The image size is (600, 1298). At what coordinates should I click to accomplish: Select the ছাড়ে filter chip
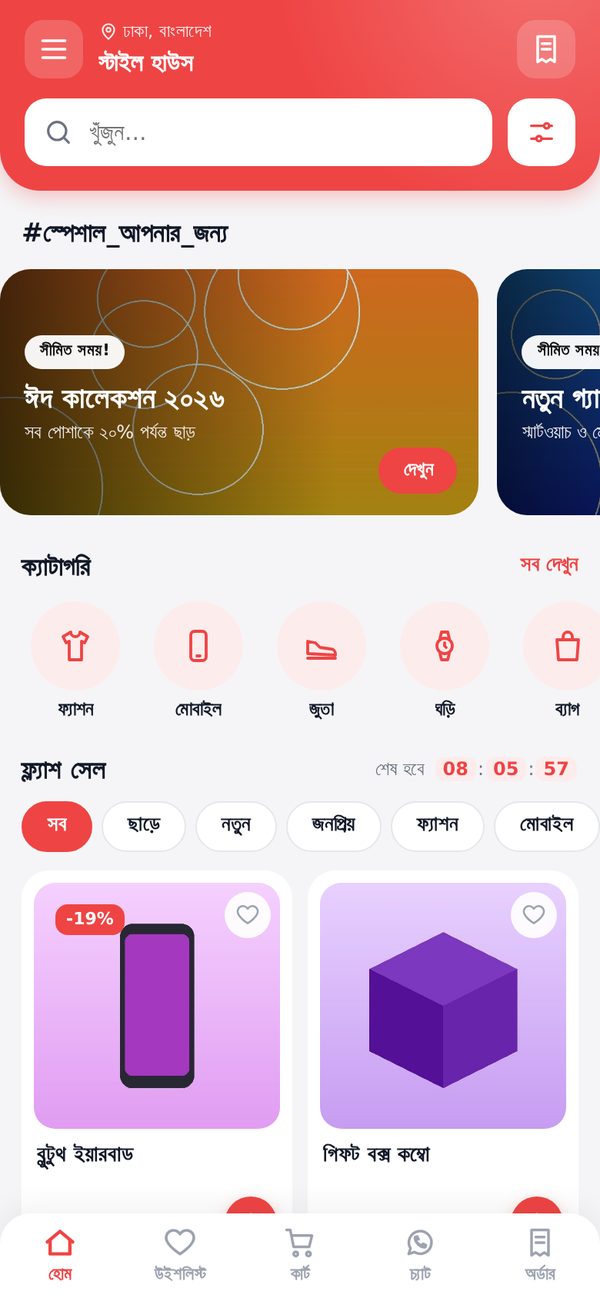(144, 826)
